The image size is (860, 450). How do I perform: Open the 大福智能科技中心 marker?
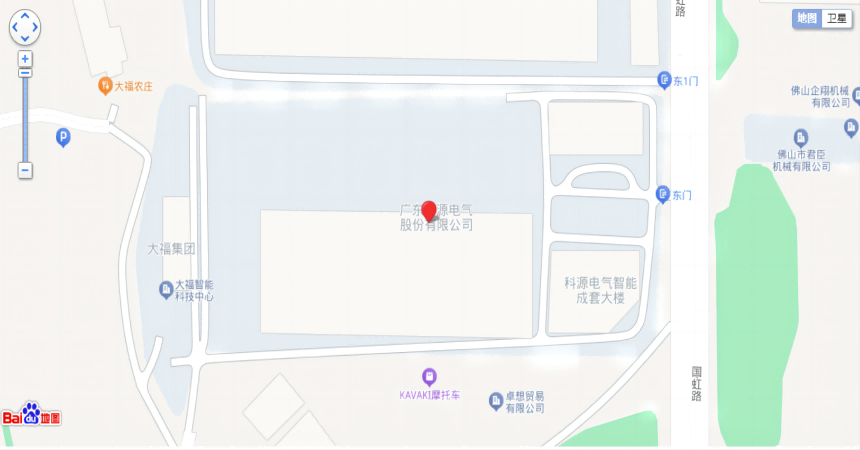[x=166, y=290]
